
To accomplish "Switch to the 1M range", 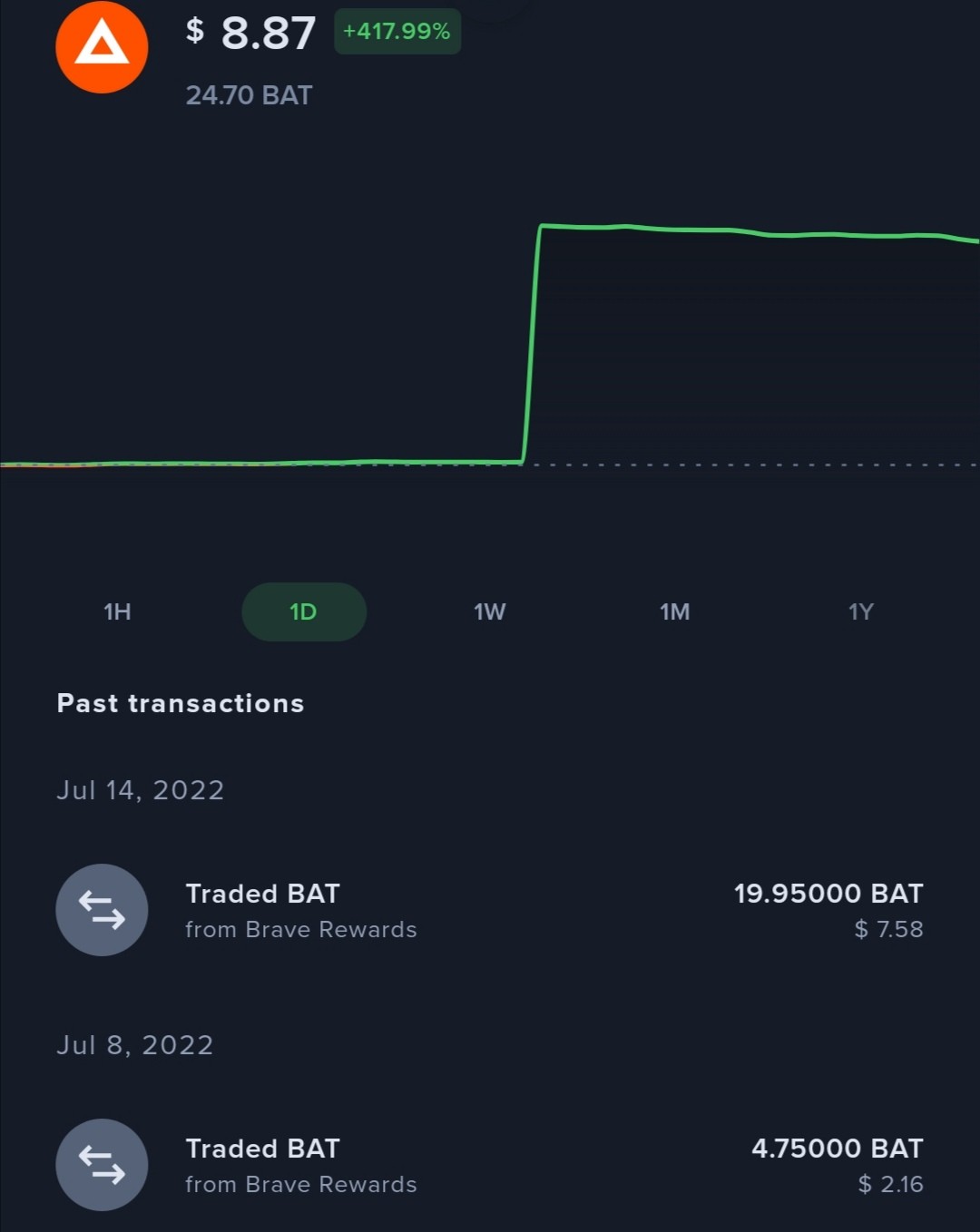I will (x=675, y=612).
